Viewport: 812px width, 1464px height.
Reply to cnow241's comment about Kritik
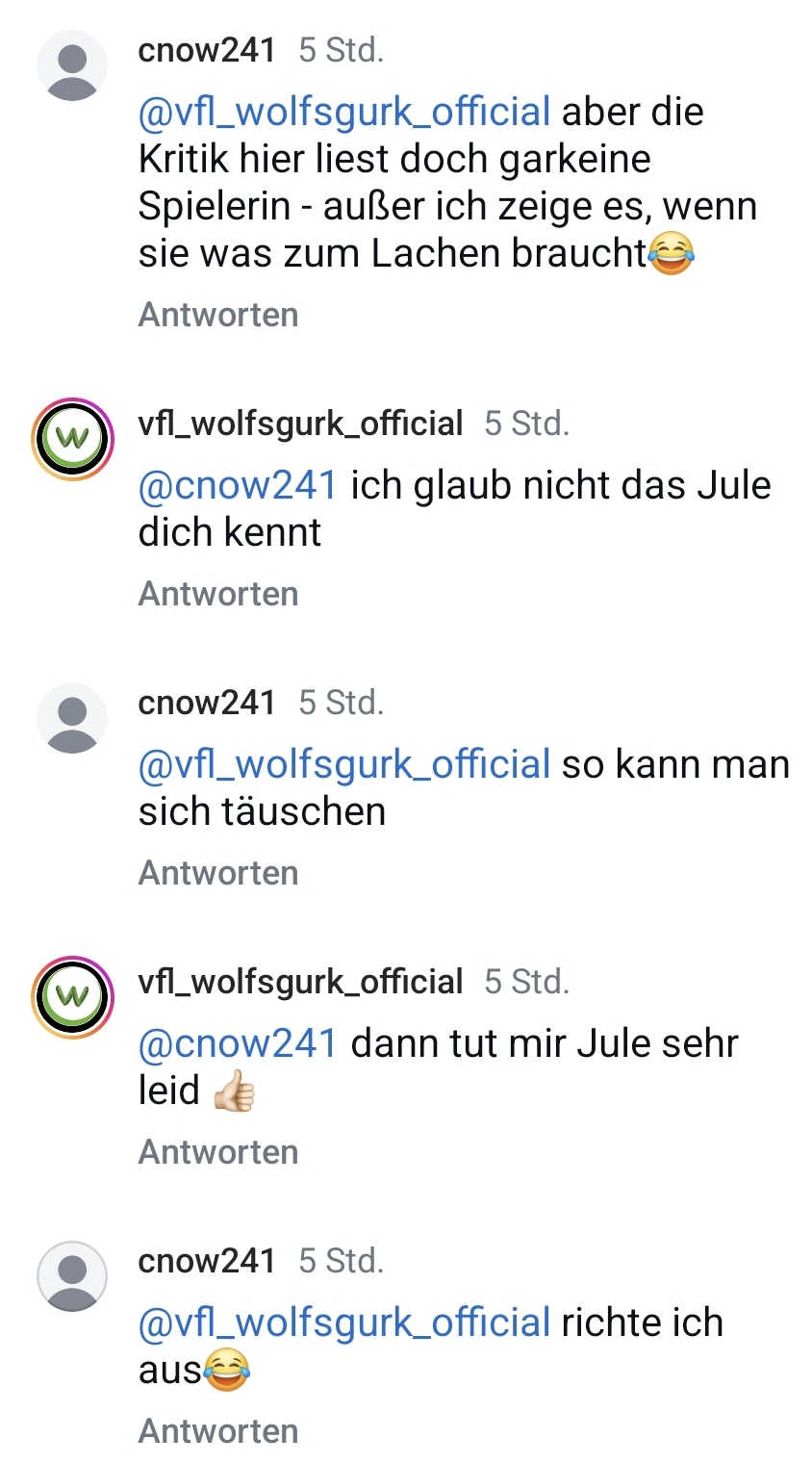(x=218, y=315)
